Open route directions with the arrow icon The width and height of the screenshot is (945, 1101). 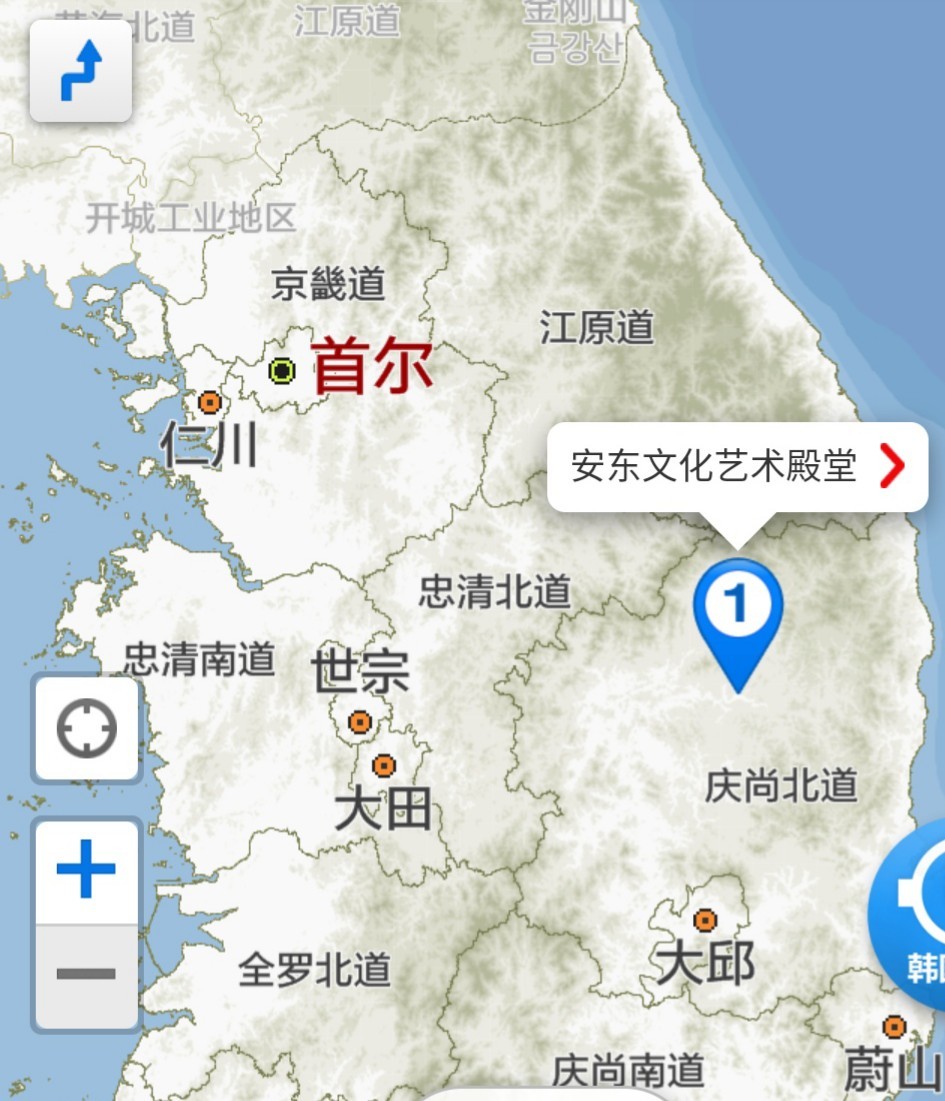coord(81,71)
